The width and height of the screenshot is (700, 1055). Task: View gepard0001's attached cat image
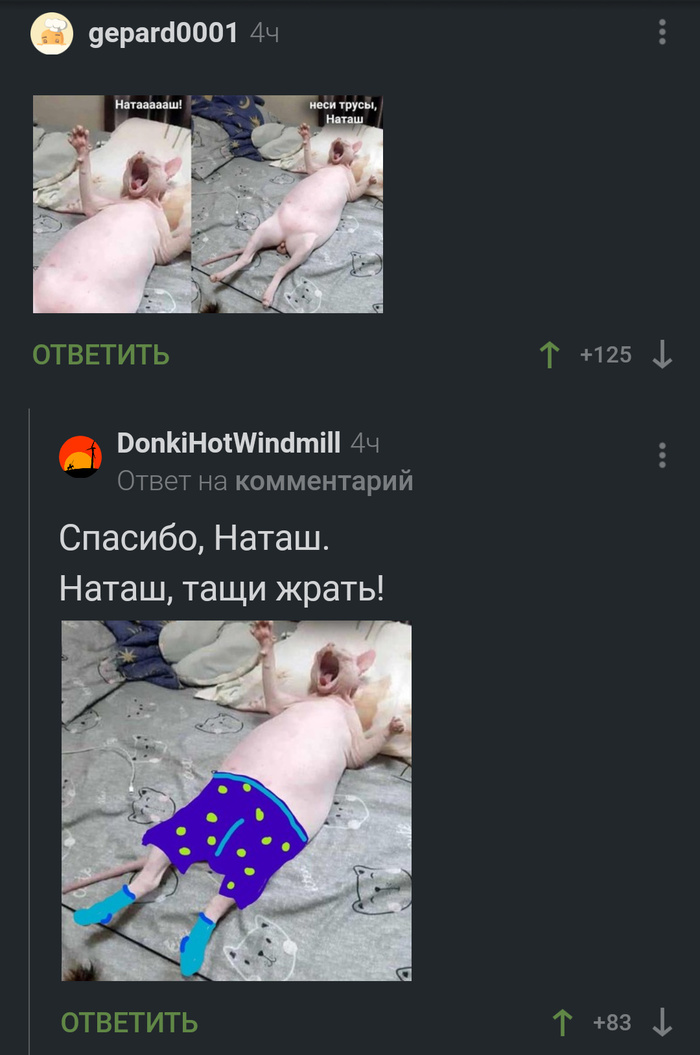[x=208, y=204]
